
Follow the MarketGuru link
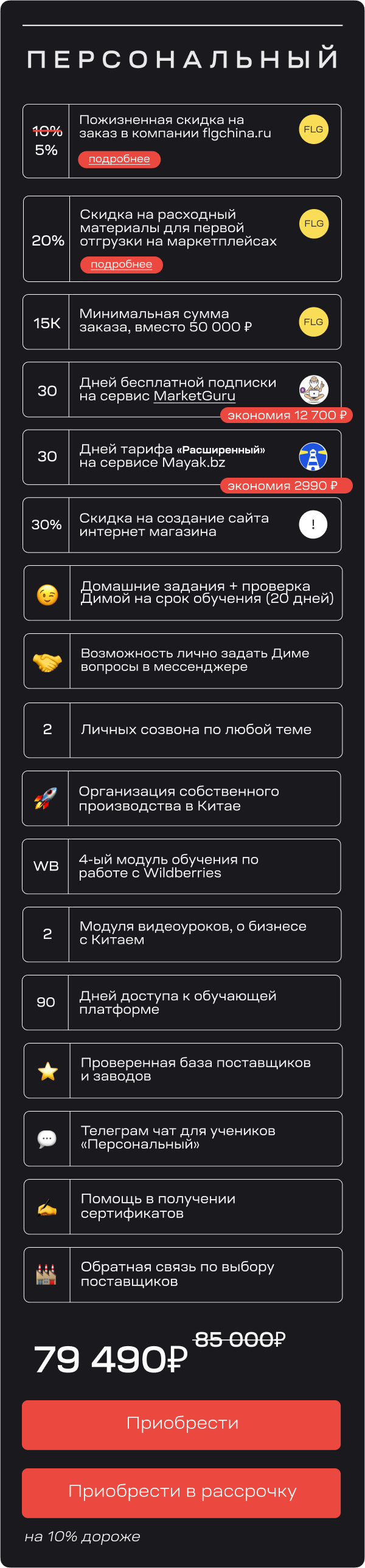pos(195,396)
